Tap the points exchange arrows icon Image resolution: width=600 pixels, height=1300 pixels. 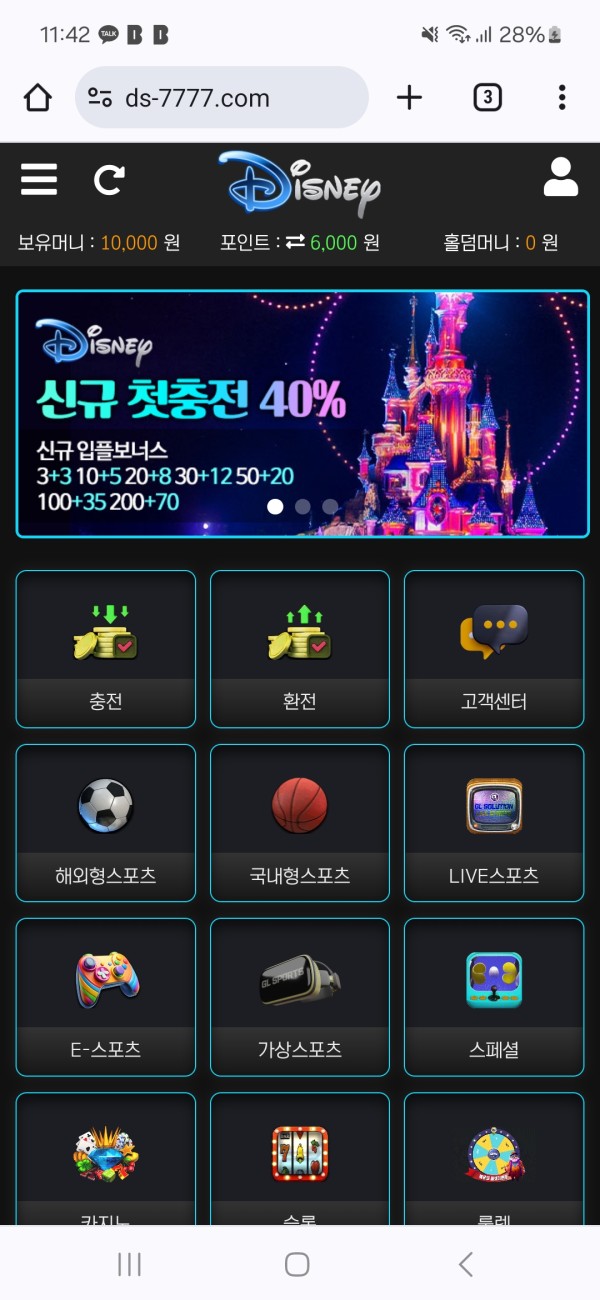pyautogui.click(x=295, y=242)
